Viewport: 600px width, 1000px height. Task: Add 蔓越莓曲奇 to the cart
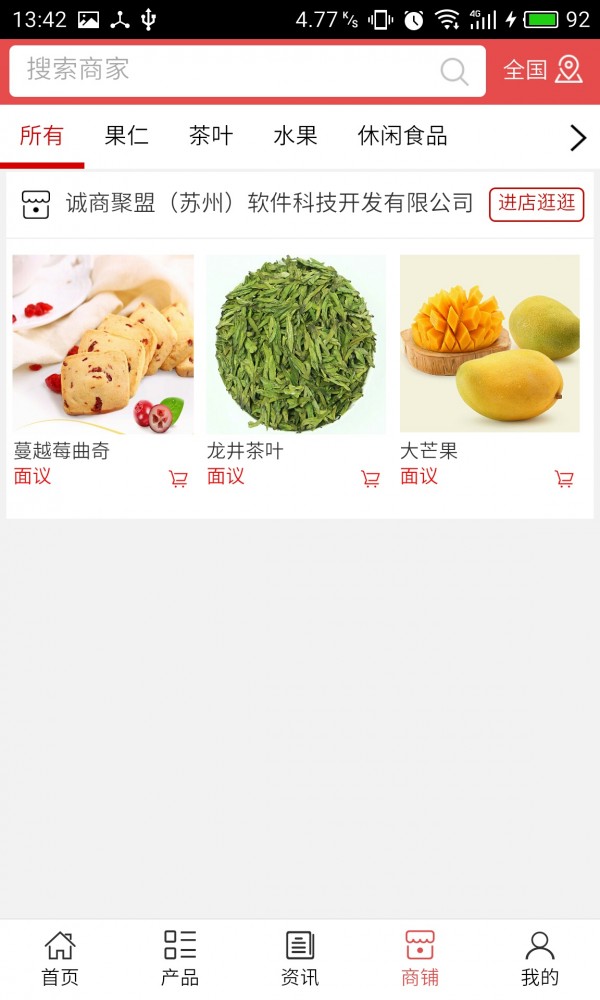[179, 479]
